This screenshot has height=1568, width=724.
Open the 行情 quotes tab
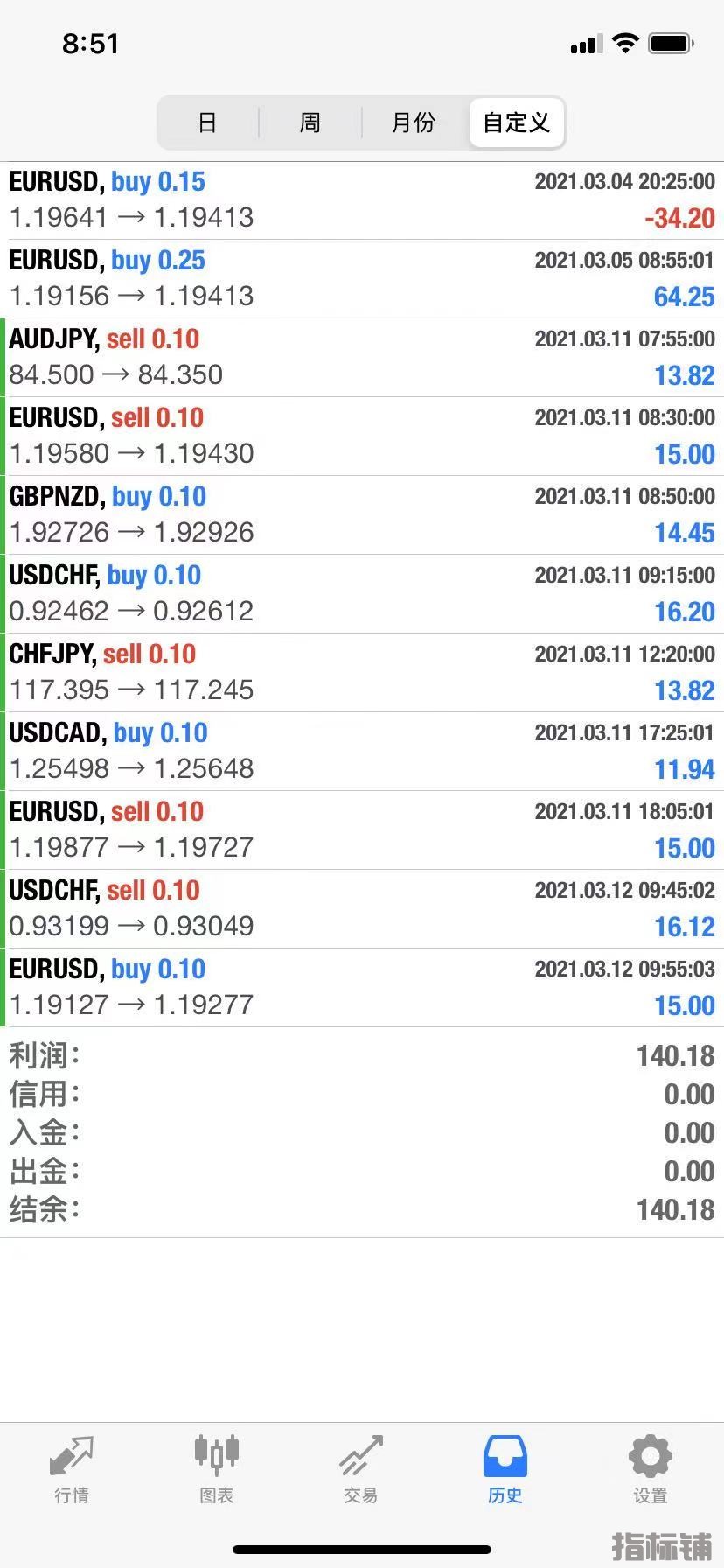tap(72, 1470)
